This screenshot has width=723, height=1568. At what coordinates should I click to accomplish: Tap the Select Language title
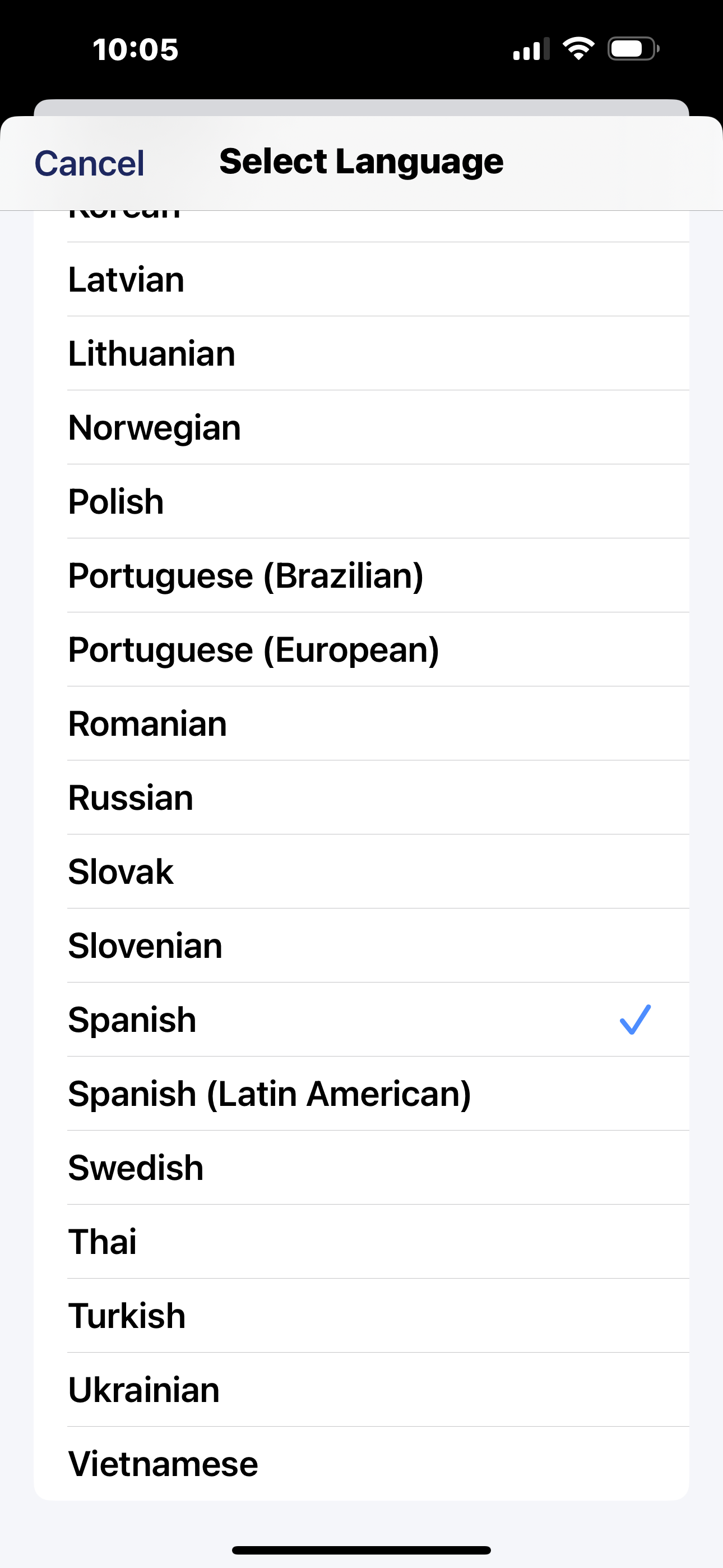pos(361,161)
